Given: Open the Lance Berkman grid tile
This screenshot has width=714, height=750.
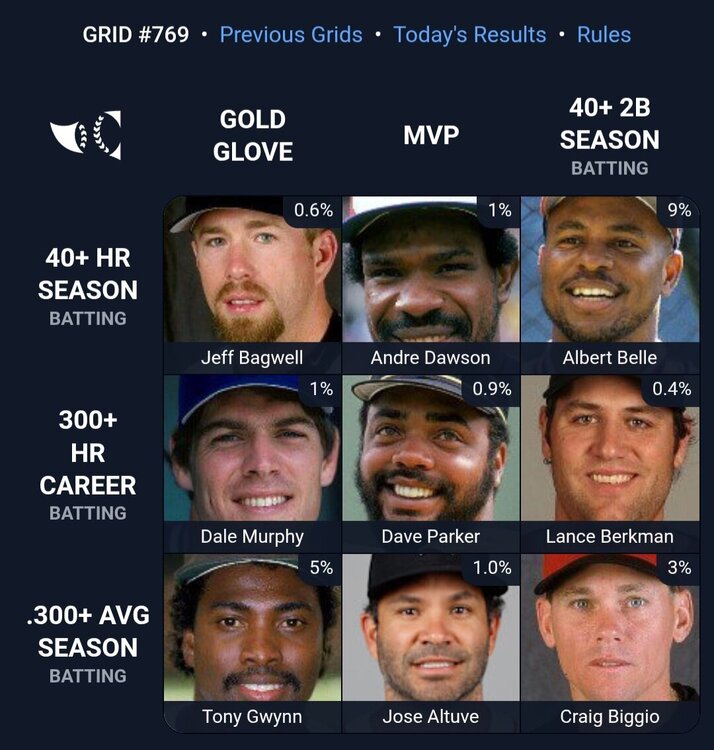Looking at the screenshot, I should [610, 463].
